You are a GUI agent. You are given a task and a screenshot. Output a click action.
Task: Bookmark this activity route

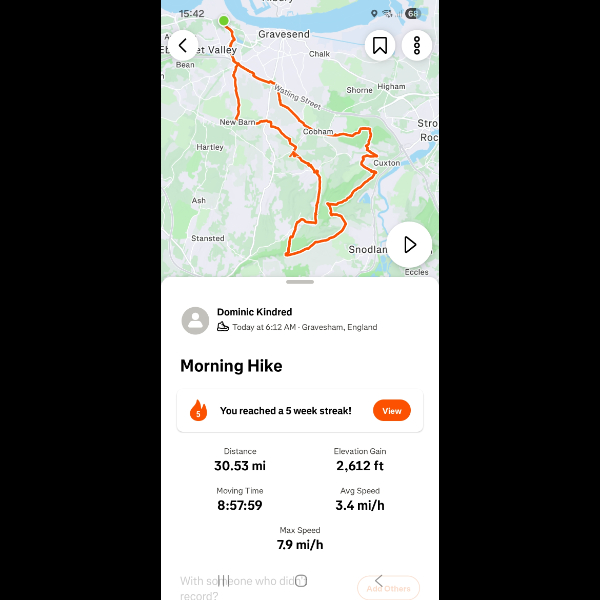pos(380,45)
